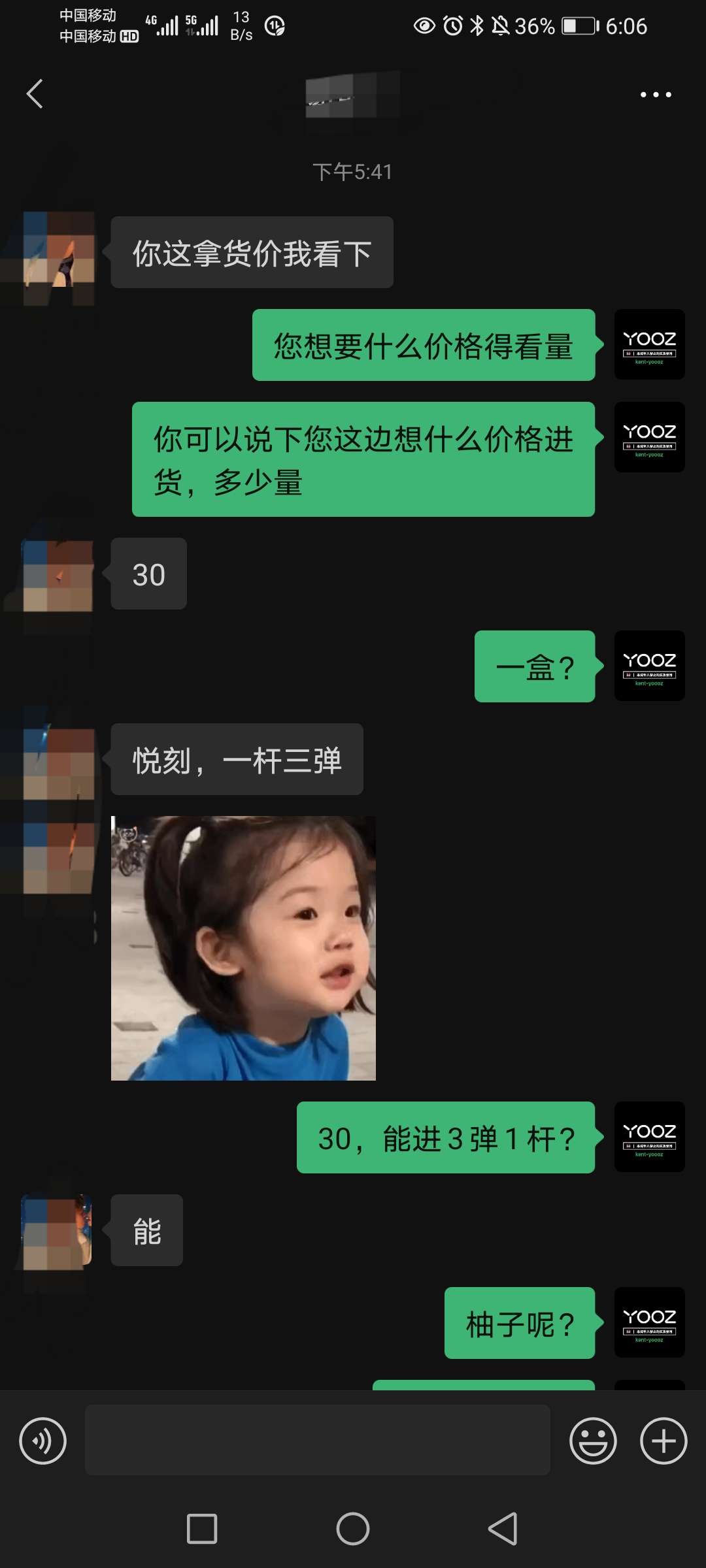706x1568 pixels.
Task: Open the plus attachment menu
Action: click(663, 1441)
